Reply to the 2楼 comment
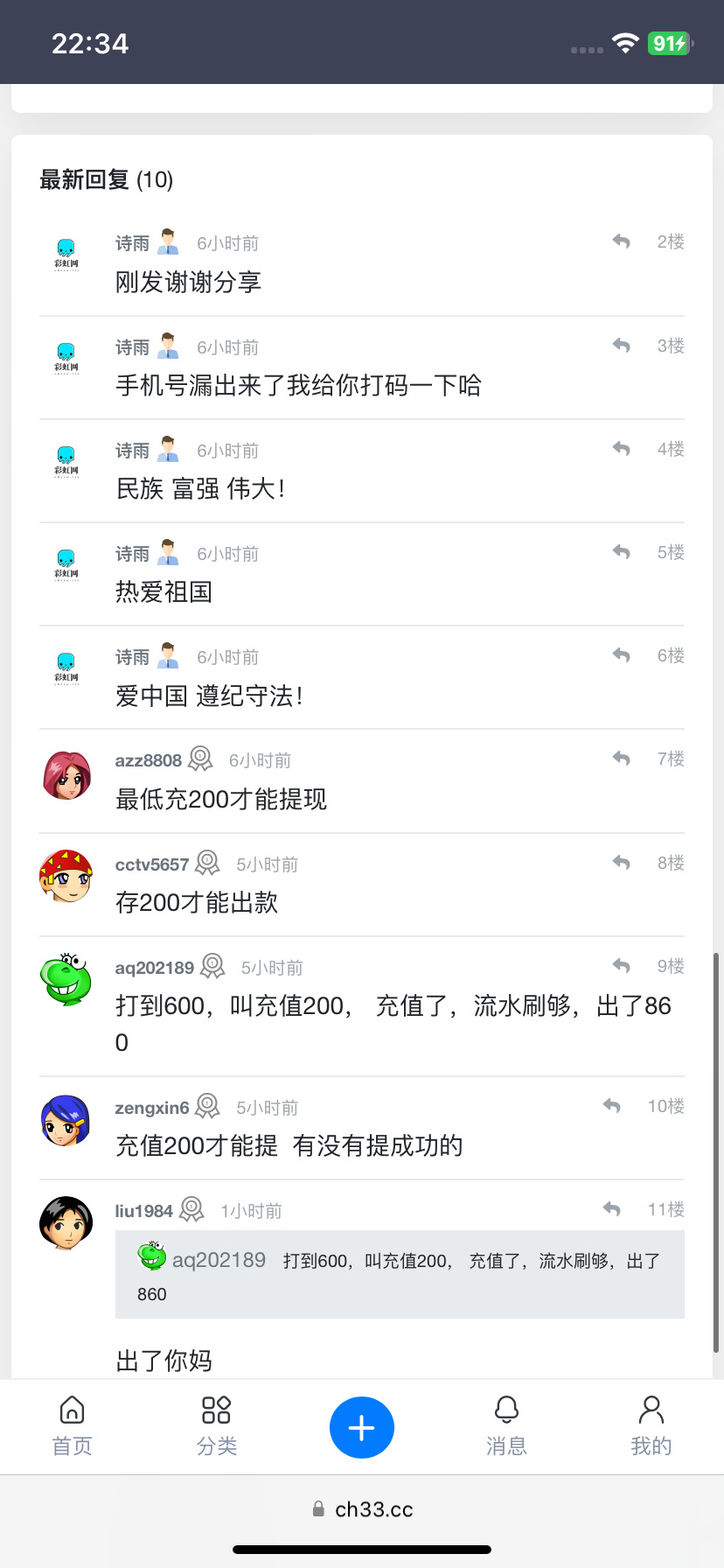 coord(622,241)
